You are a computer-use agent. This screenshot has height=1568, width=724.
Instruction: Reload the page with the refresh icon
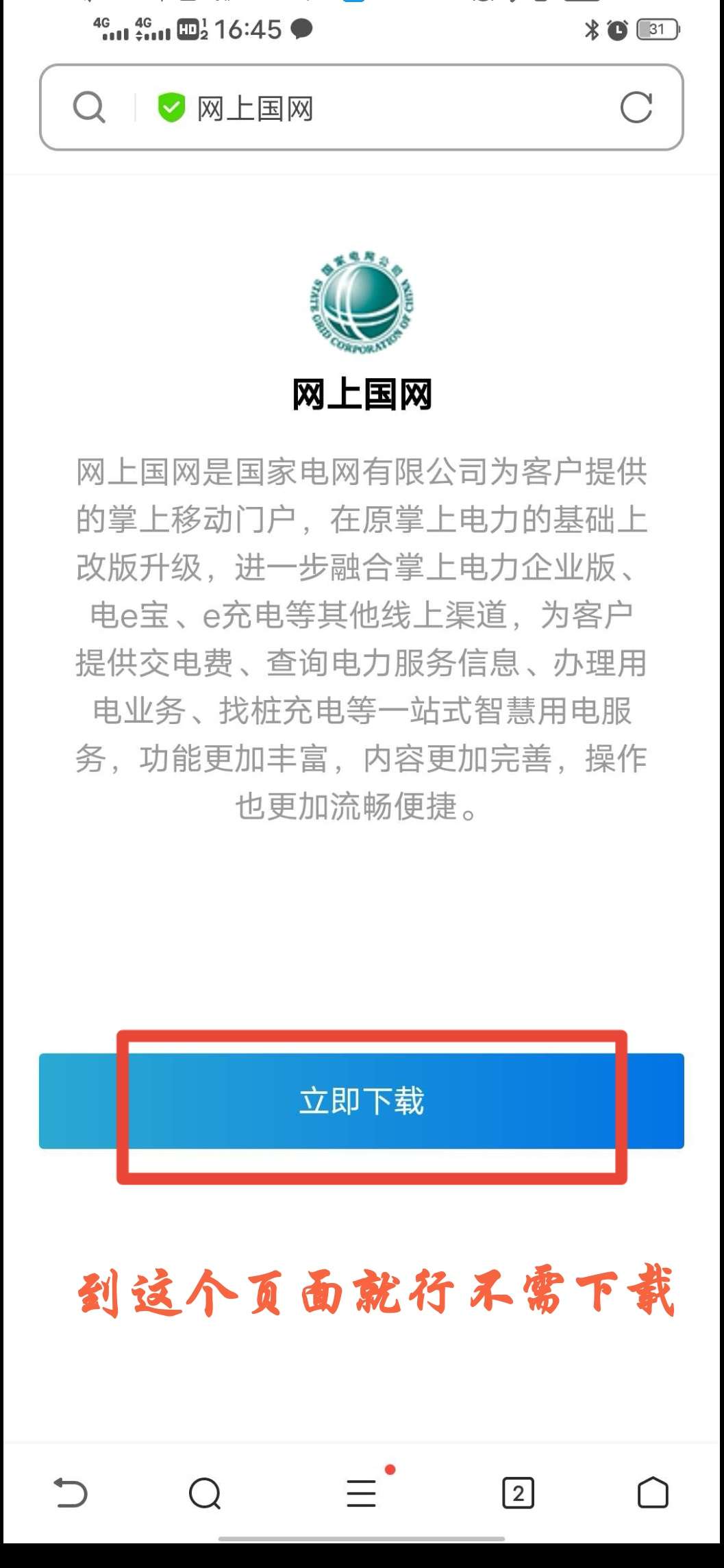pyautogui.click(x=636, y=108)
